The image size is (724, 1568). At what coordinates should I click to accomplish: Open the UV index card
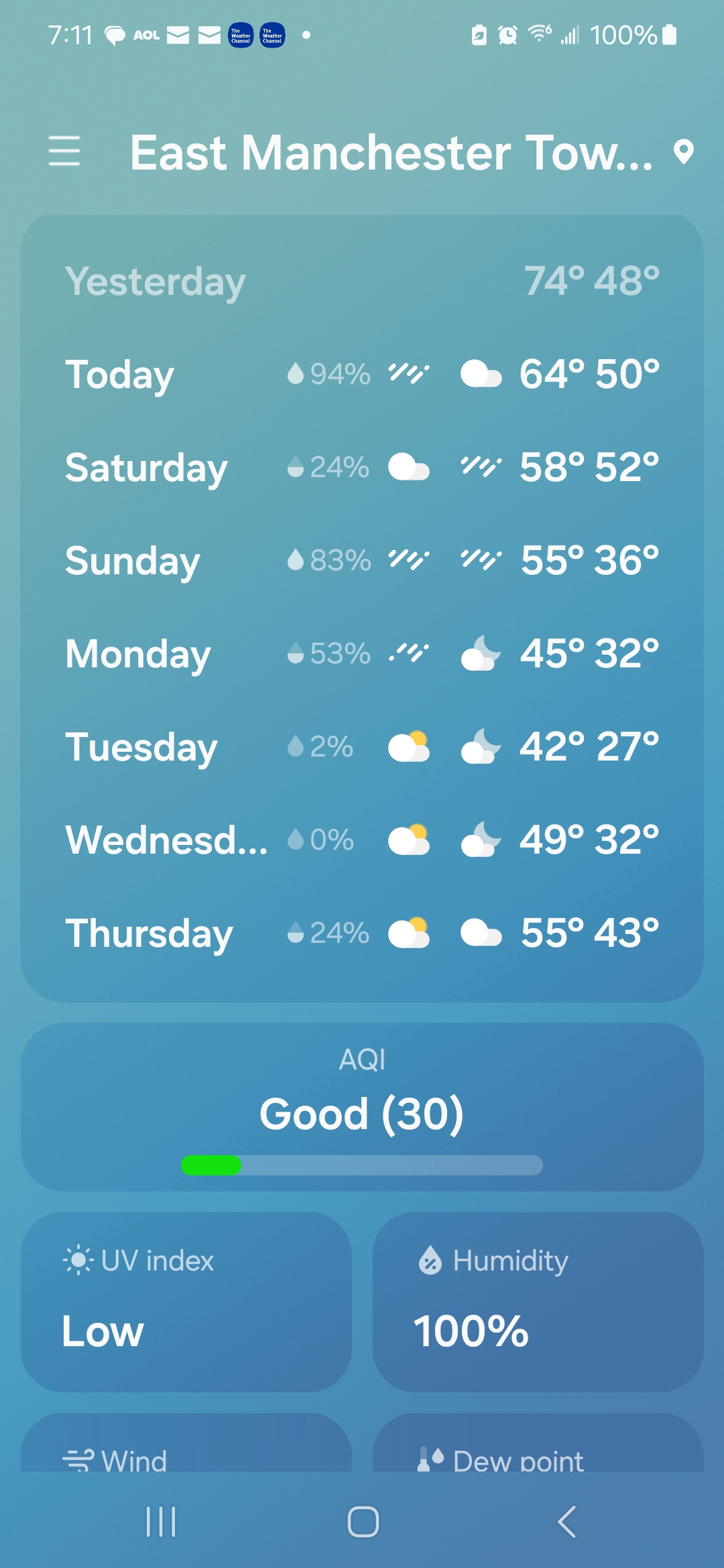[x=186, y=1301]
